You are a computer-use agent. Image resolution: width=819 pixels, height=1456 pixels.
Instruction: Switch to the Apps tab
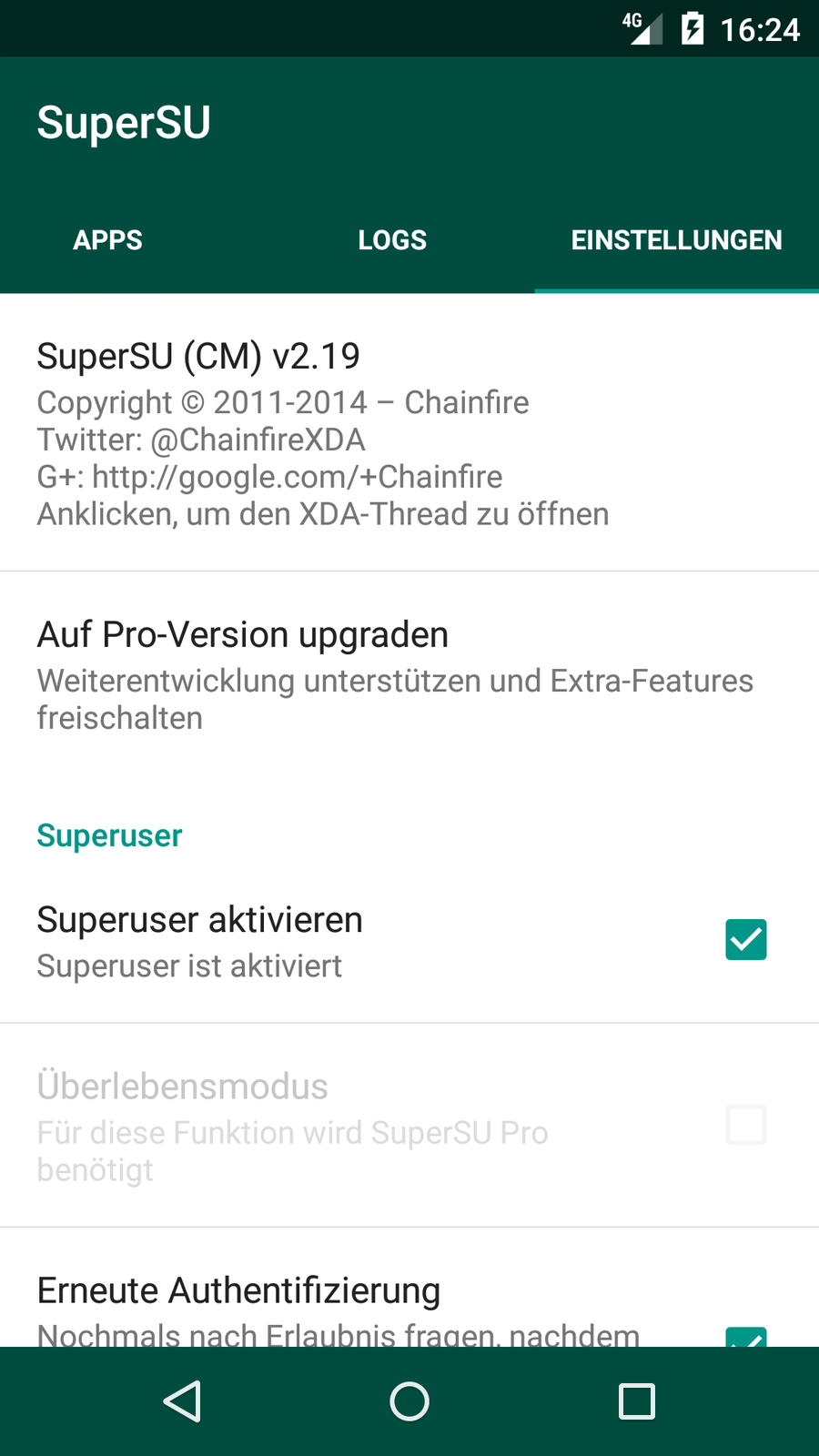tap(107, 240)
